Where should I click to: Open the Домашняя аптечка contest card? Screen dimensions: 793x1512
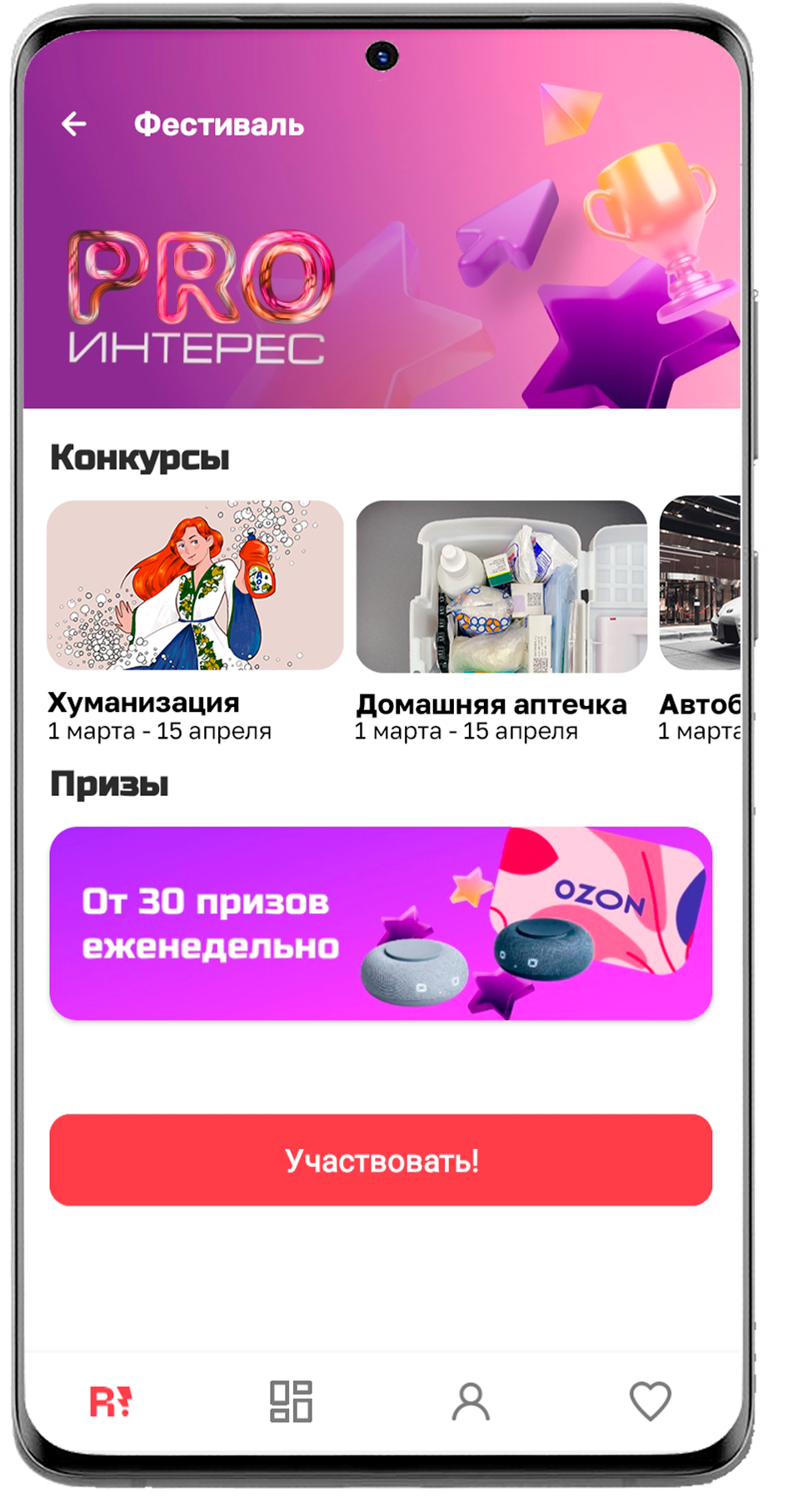[501, 587]
